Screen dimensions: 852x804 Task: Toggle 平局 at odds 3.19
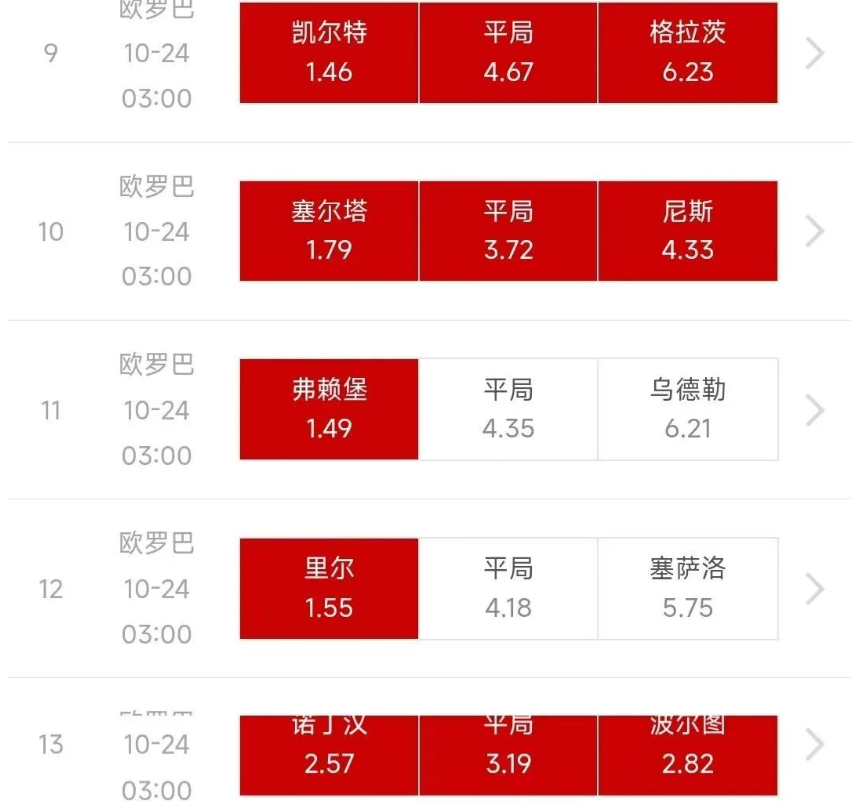508,750
